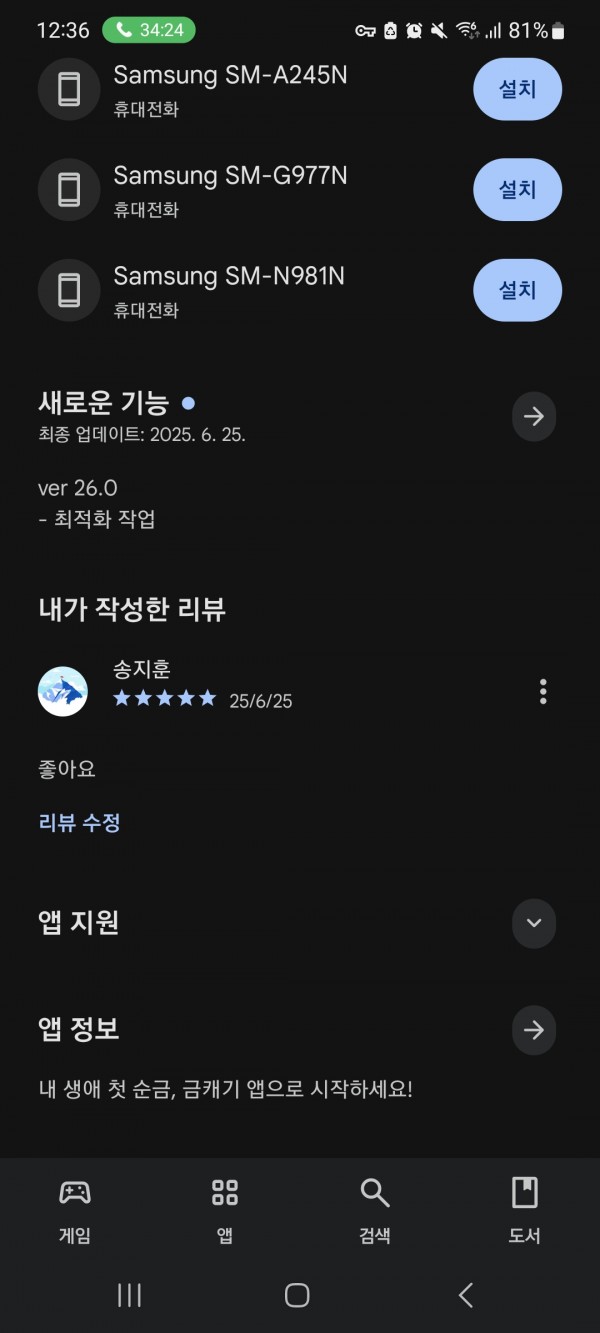This screenshot has height=1333, width=600.
Task: Tap the 리뷰 수정 link
Action: click(80, 823)
